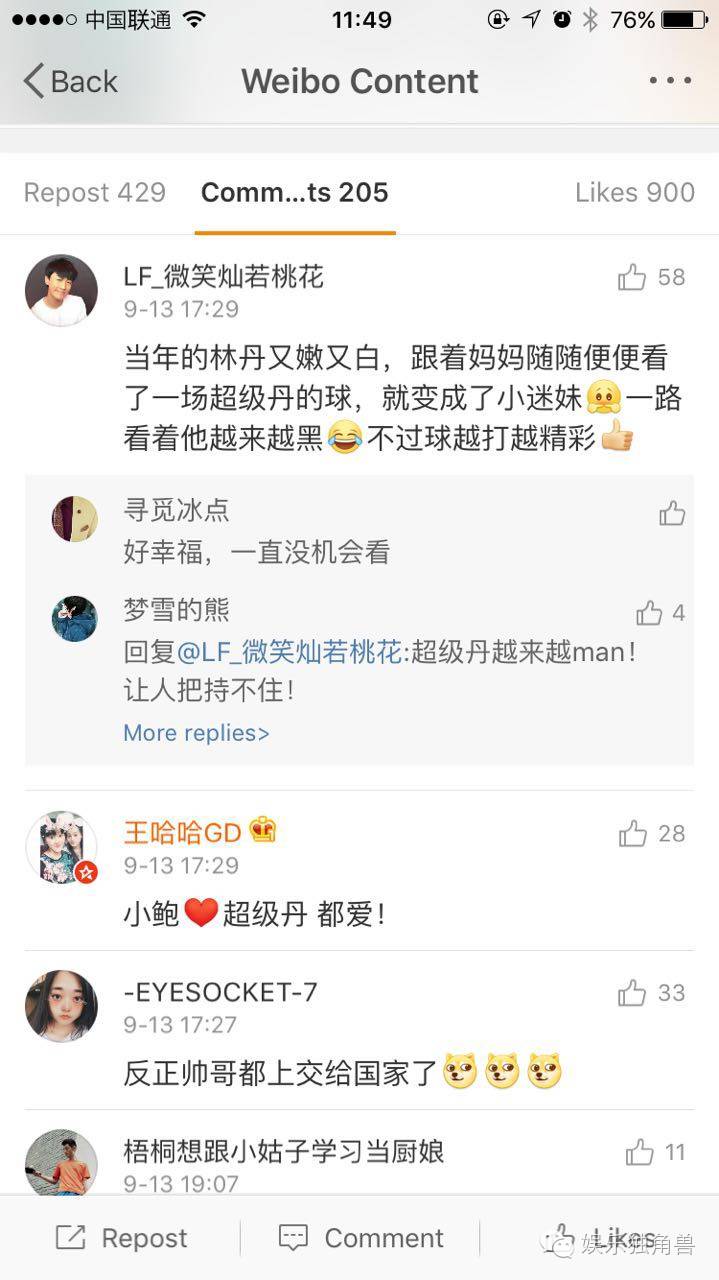Like 王哈哈GD's comment
The image size is (719, 1280).
tap(633, 833)
